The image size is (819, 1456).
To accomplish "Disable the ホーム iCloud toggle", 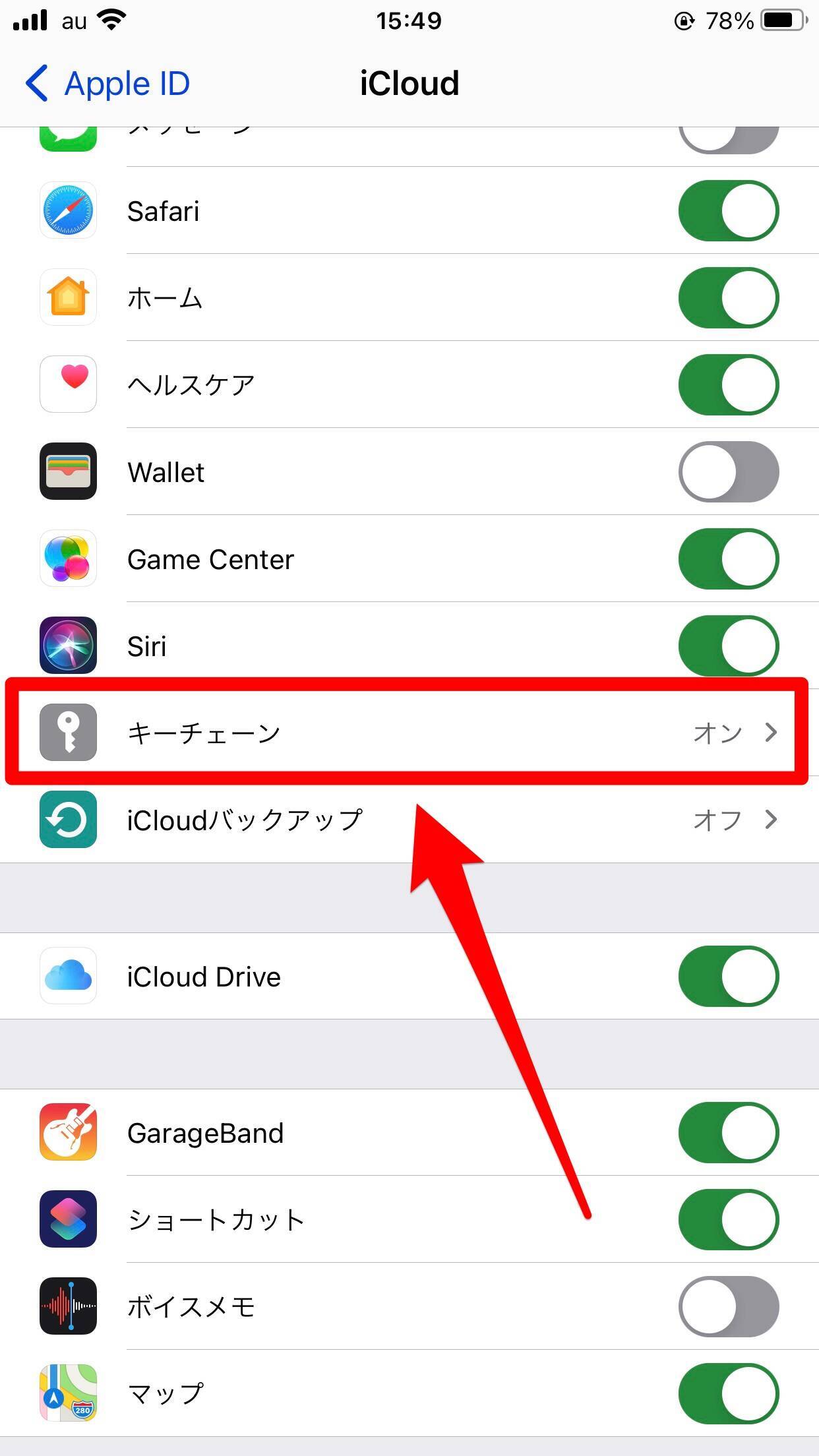I will 728,298.
